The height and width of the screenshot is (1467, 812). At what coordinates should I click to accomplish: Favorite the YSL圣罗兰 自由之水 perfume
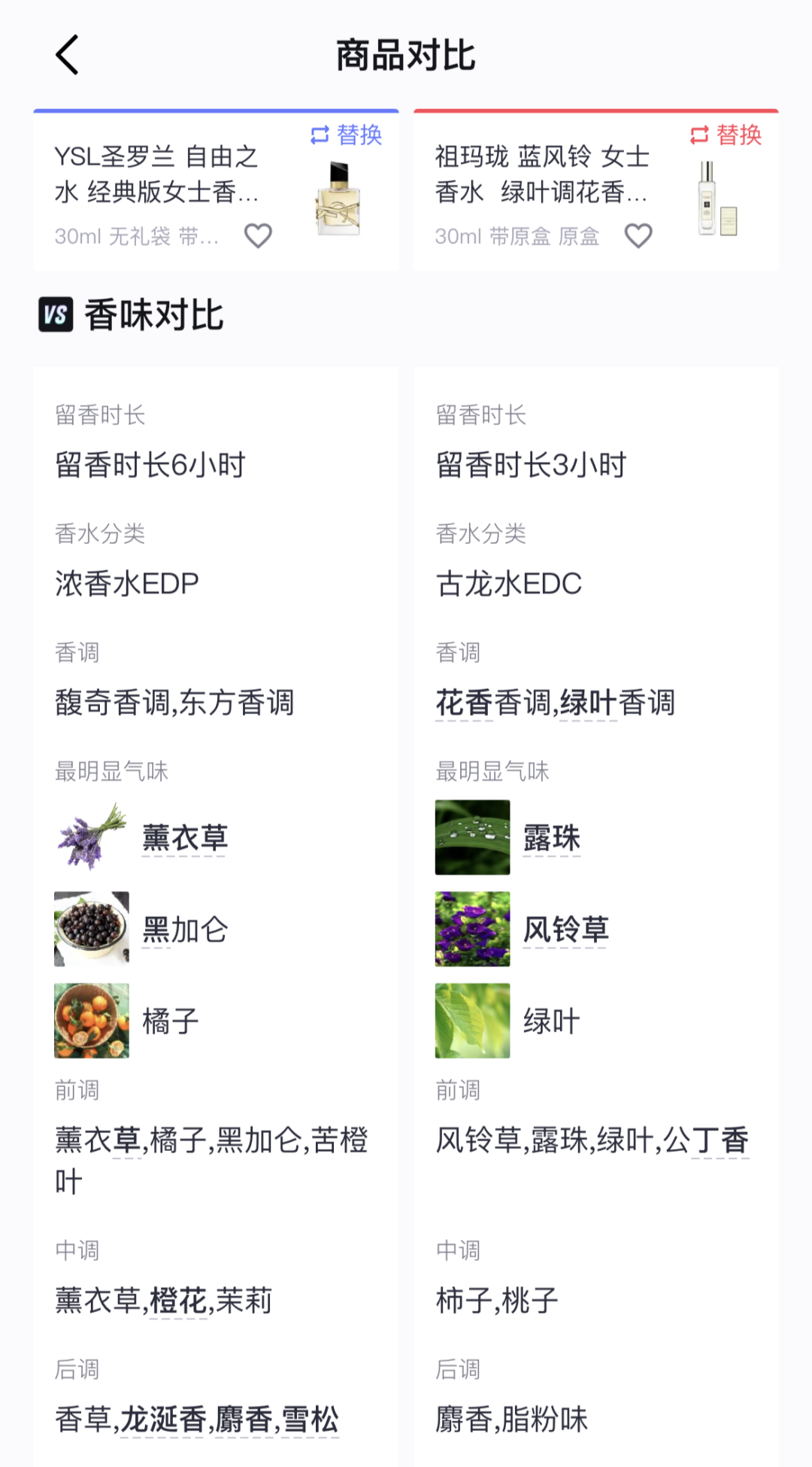[x=258, y=236]
